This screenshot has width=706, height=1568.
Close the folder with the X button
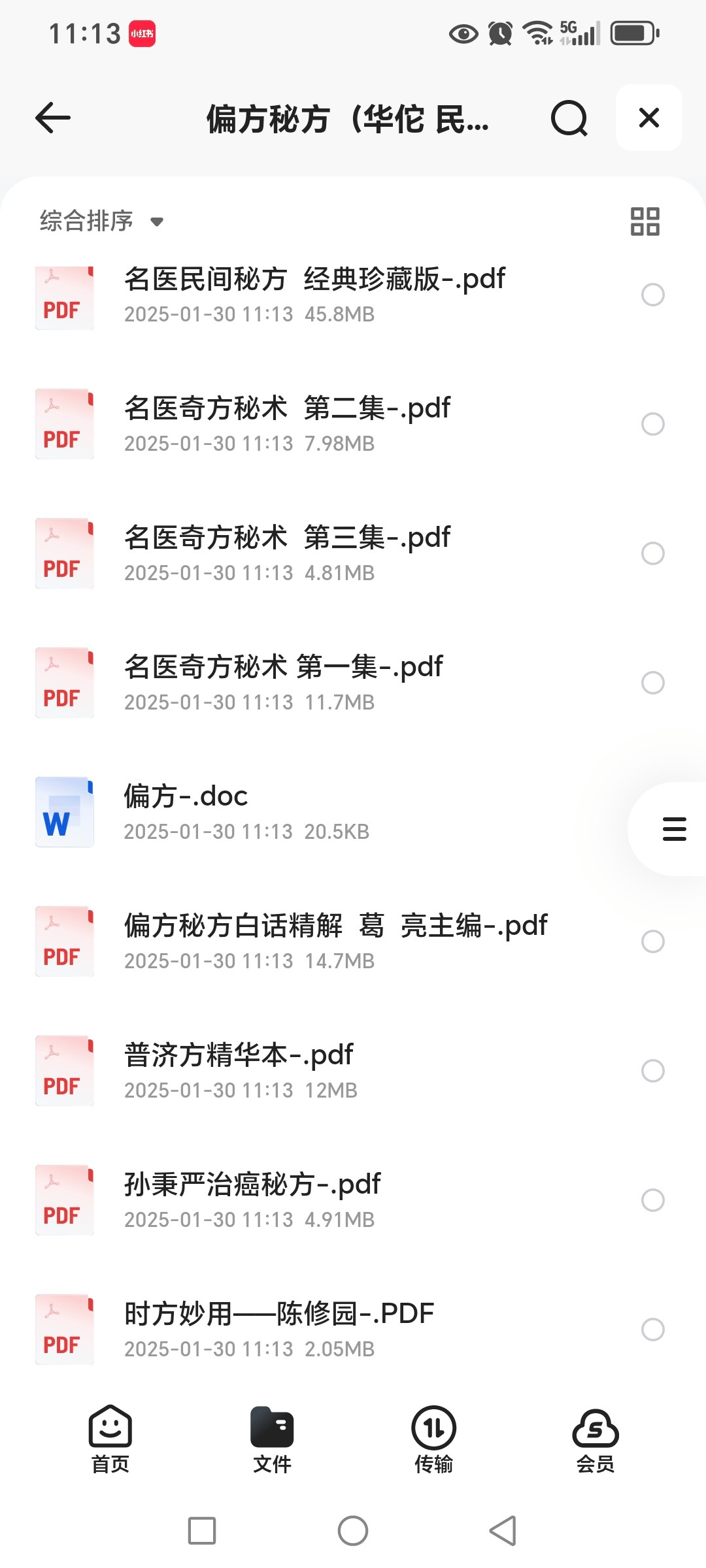coord(649,118)
